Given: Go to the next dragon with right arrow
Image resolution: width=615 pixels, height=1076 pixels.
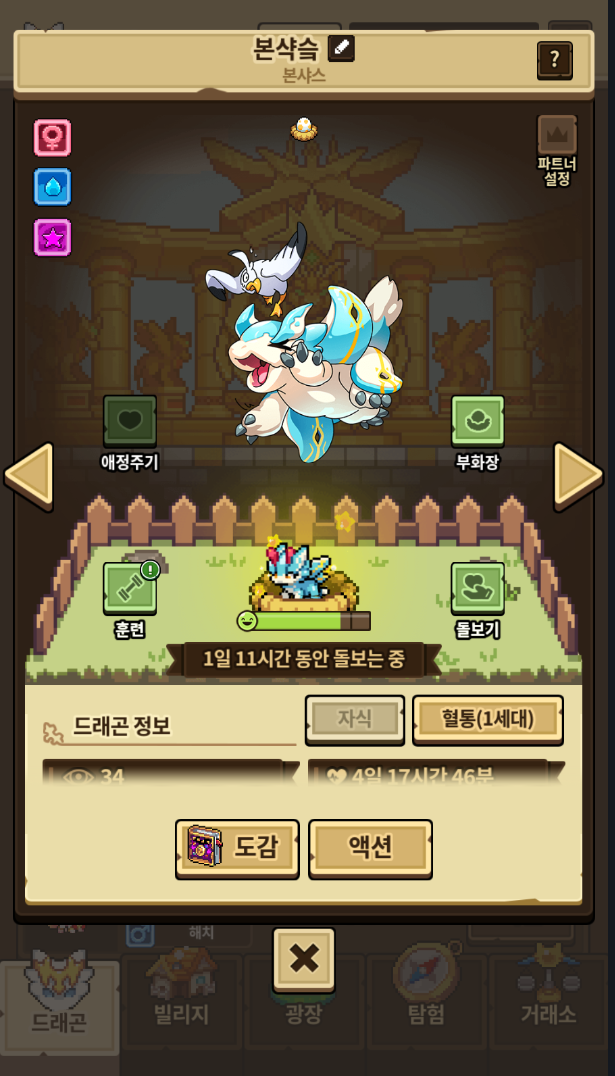Looking at the screenshot, I should tap(578, 476).
